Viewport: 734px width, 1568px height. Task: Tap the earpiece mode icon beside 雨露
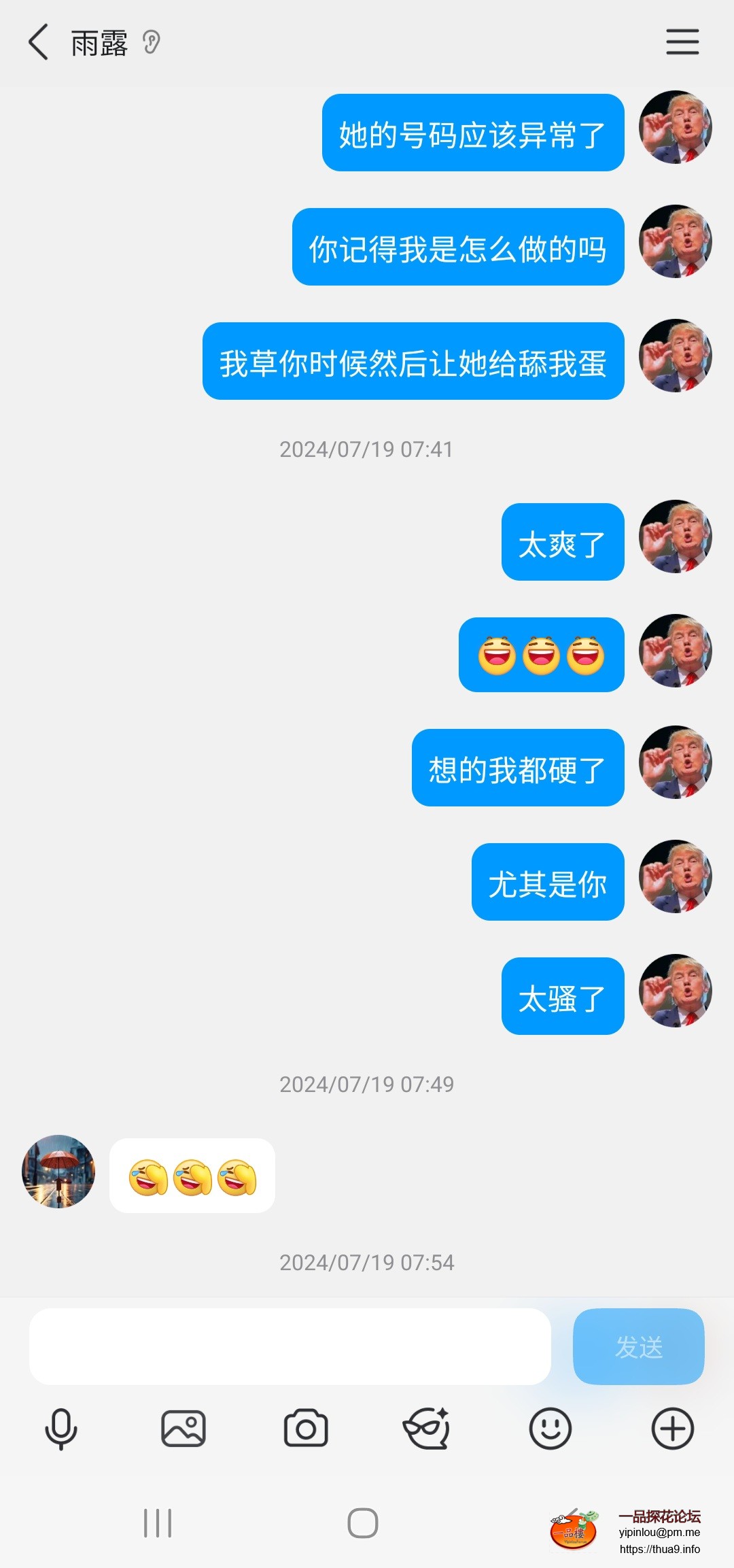[152, 43]
